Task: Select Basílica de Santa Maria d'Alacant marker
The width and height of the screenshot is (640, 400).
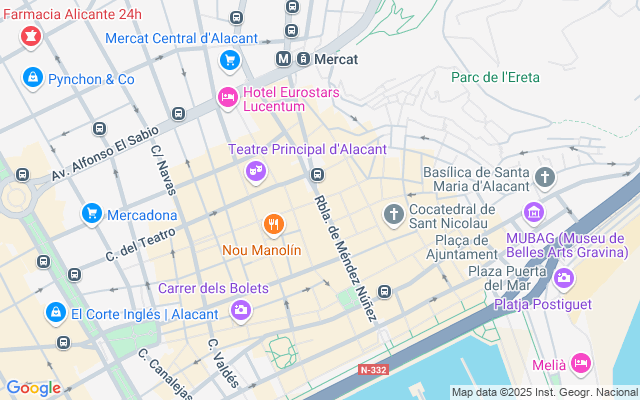Action: point(545,178)
